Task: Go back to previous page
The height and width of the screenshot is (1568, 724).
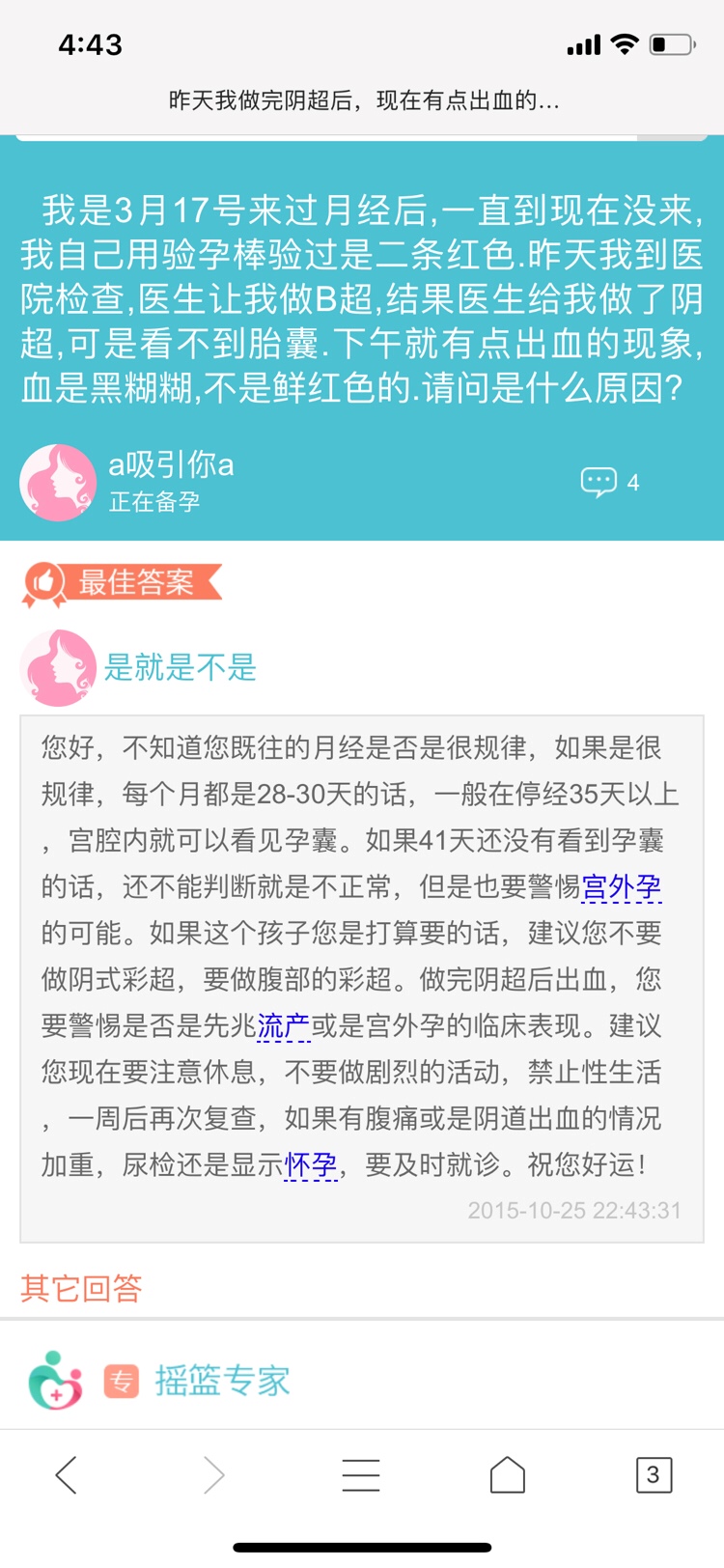Action: pos(66,1475)
